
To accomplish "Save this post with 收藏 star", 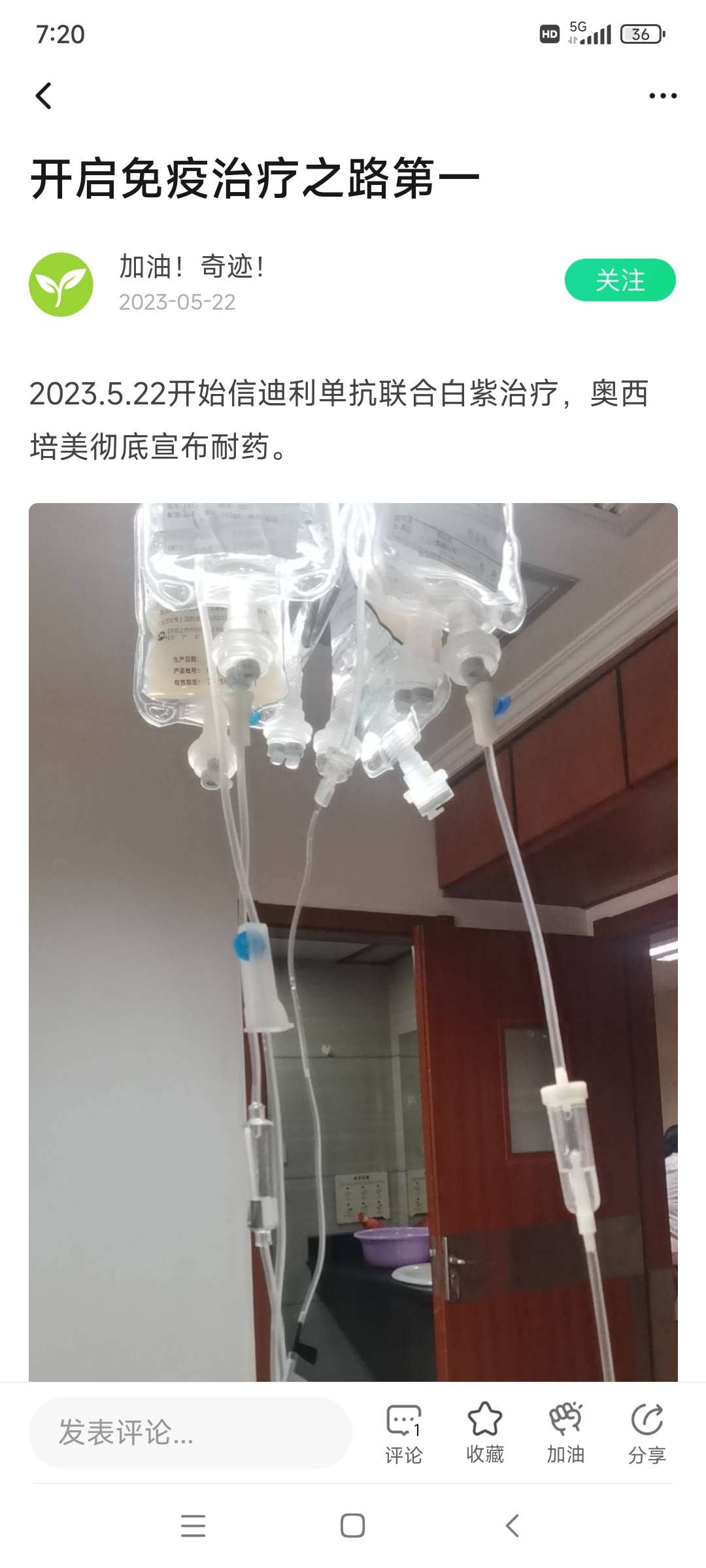I will point(484,1433).
